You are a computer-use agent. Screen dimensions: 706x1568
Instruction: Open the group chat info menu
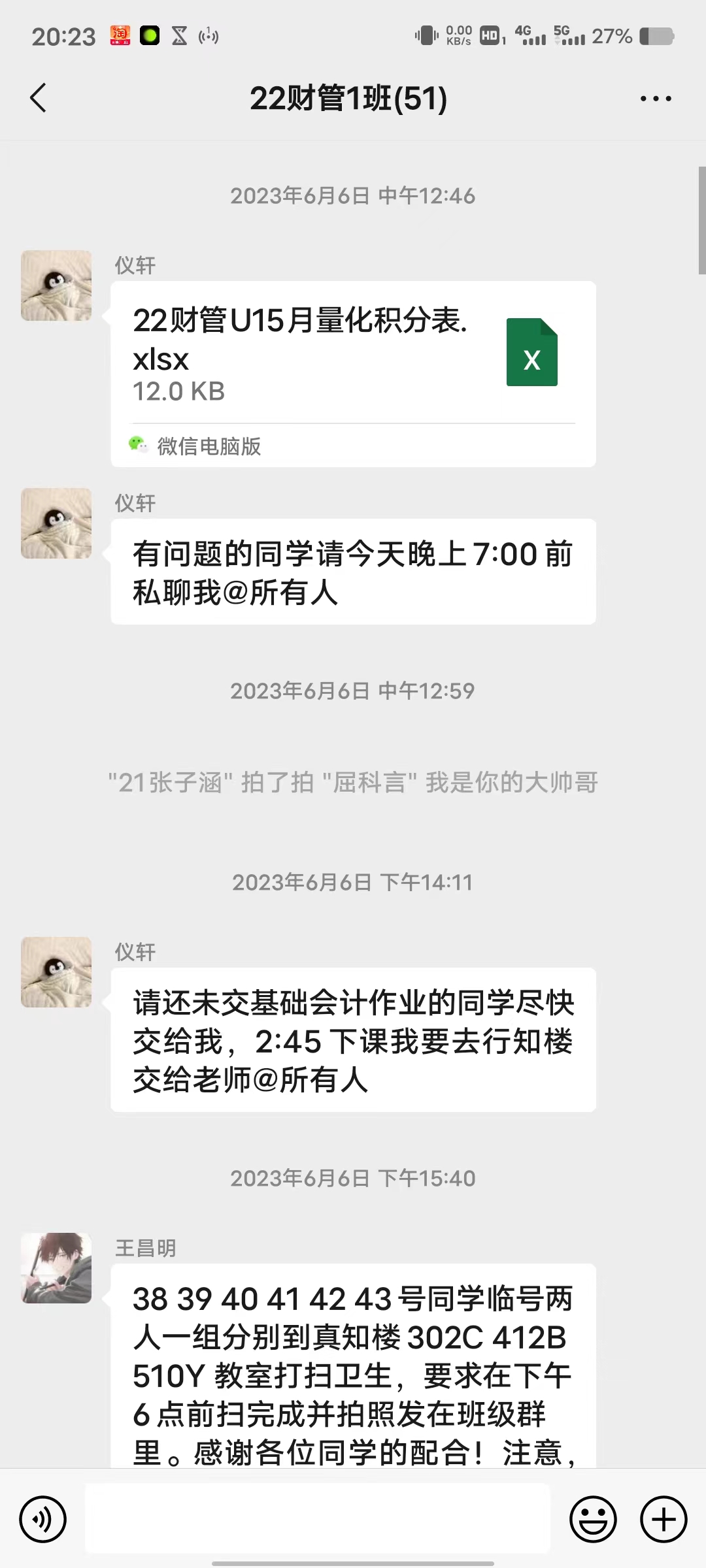point(656,99)
